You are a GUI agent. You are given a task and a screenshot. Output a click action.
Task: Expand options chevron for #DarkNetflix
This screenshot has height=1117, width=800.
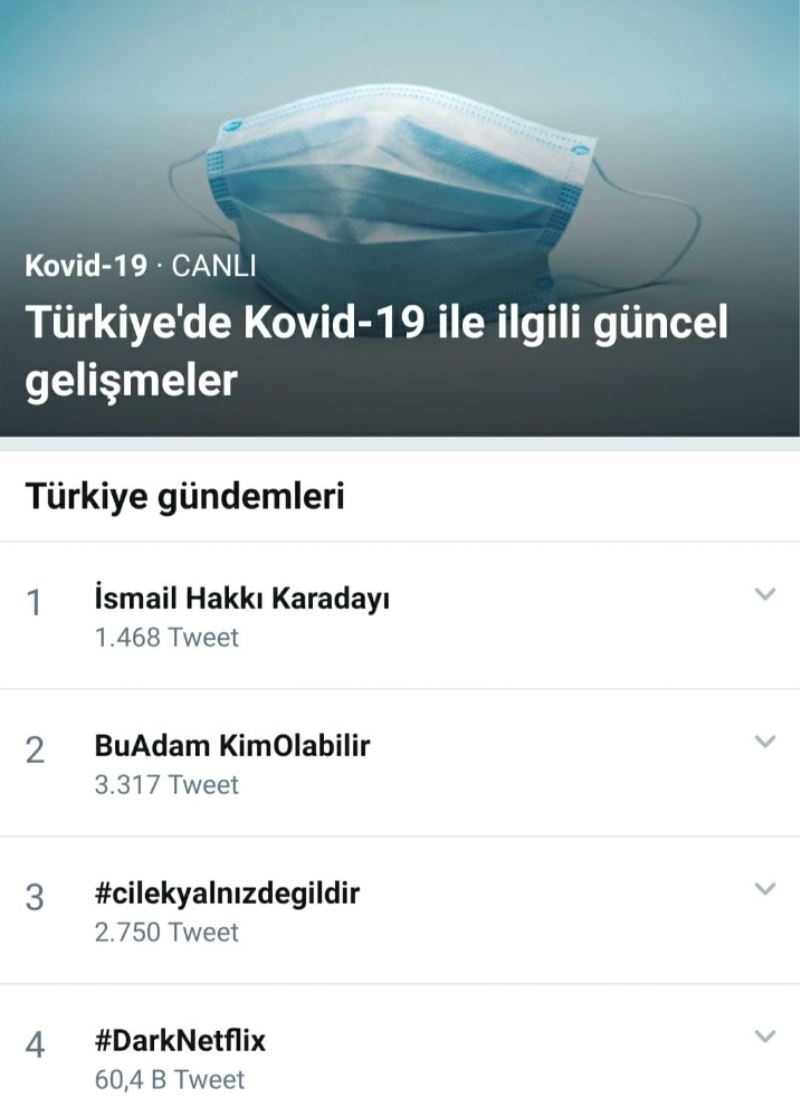(764, 1036)
